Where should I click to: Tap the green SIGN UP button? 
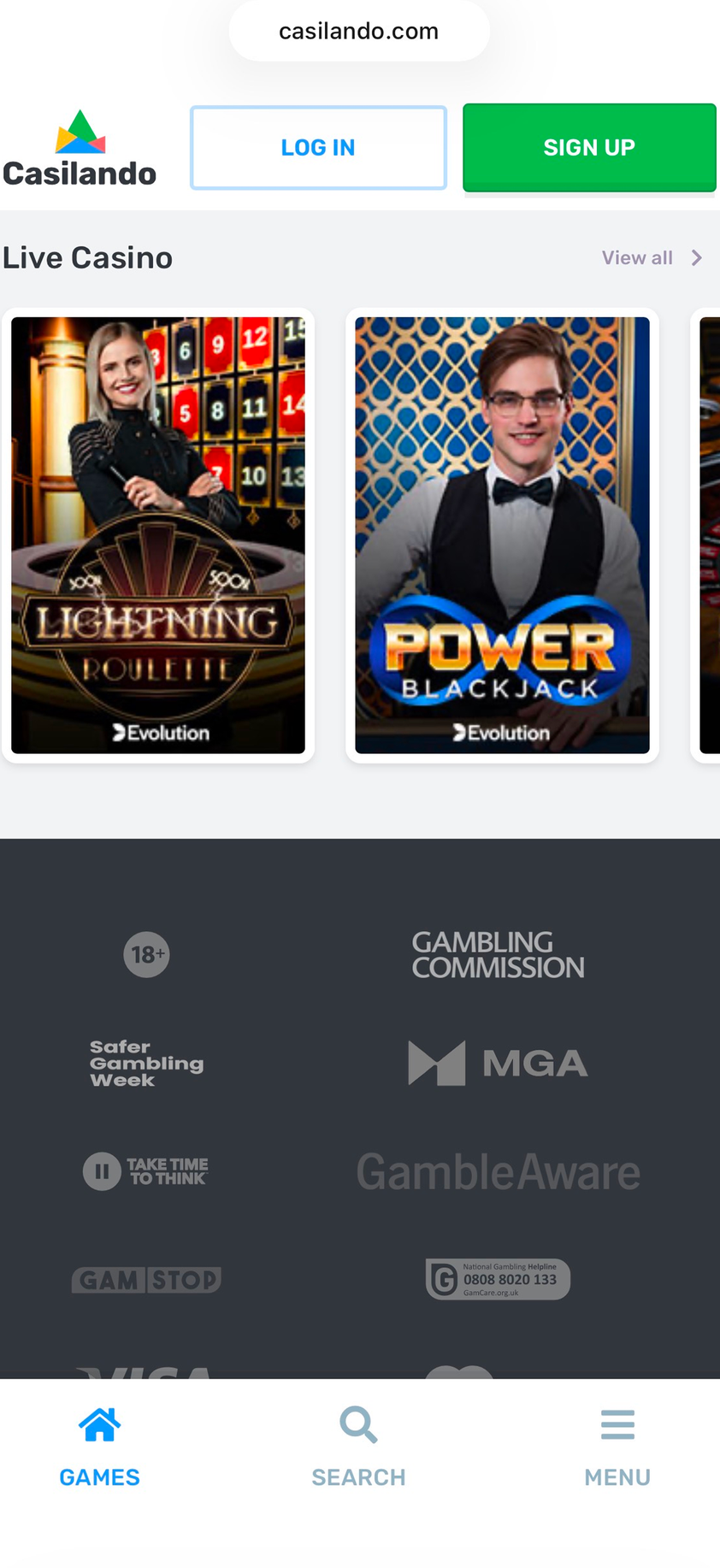pos(589,147)
